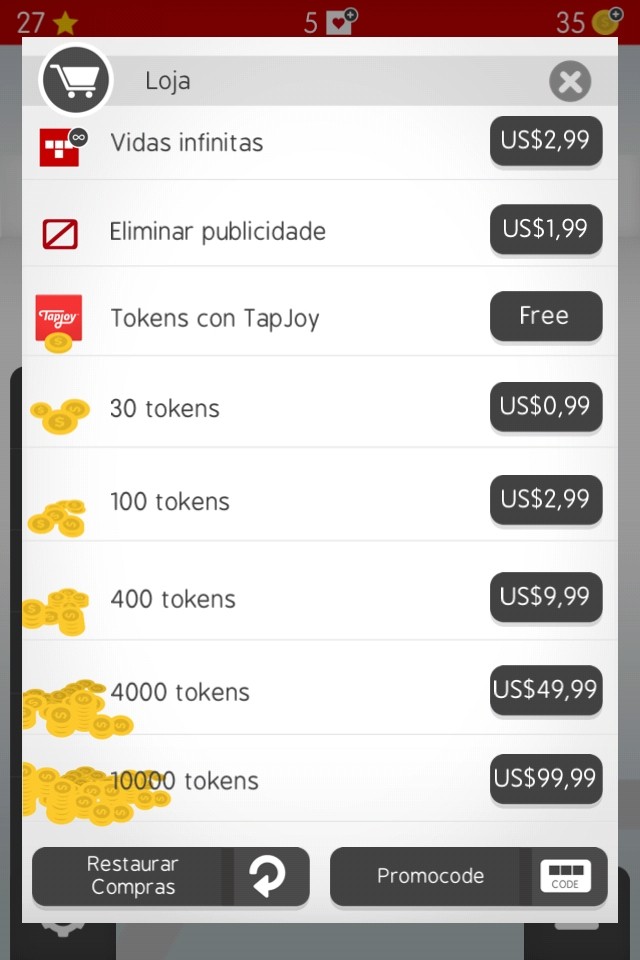Buy Vidas infinitas for US$2,99
Image resolution: width=640 pixels, height=960 pixels.
546,141
